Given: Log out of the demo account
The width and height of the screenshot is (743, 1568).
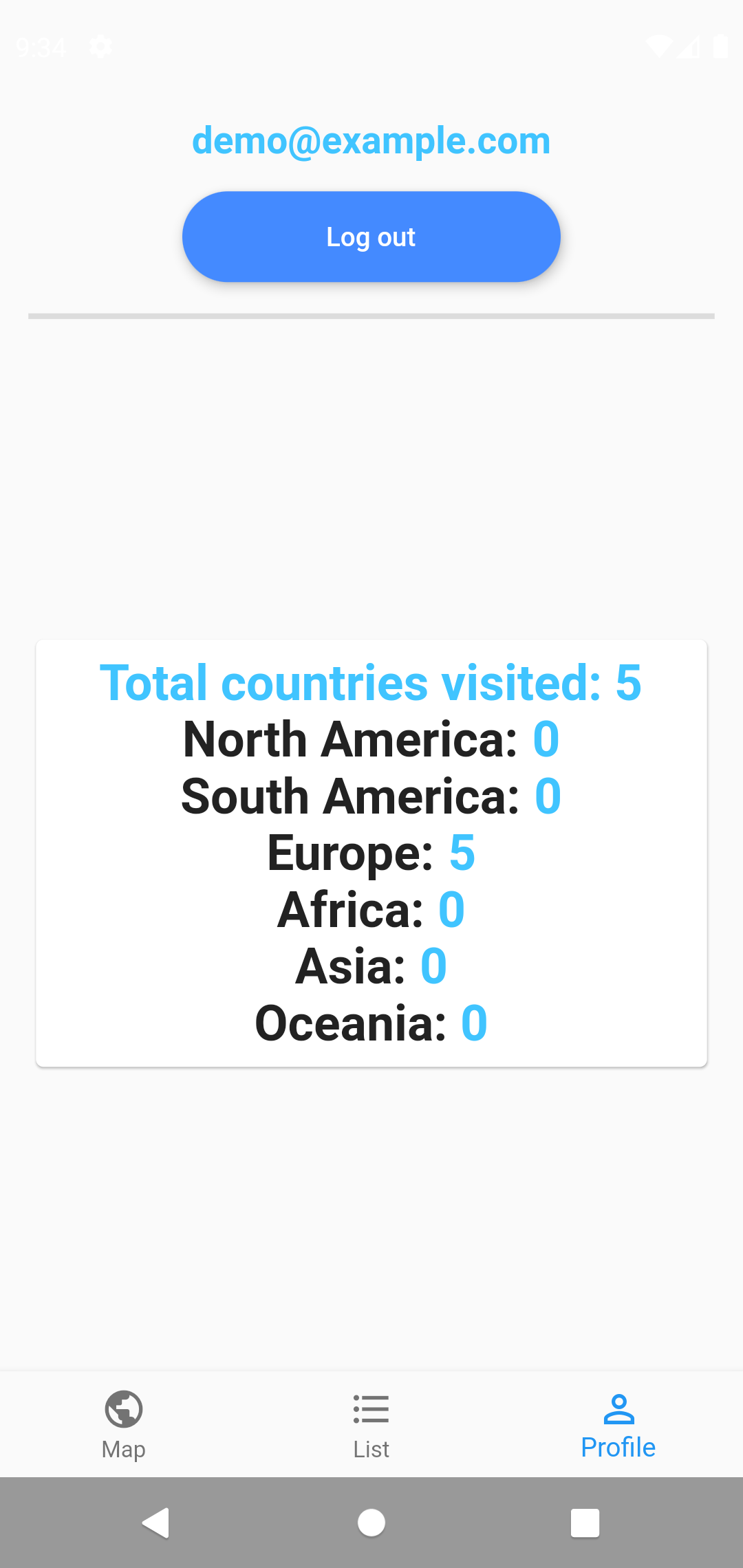Looking at the screenshot, I should click(371, 237).
